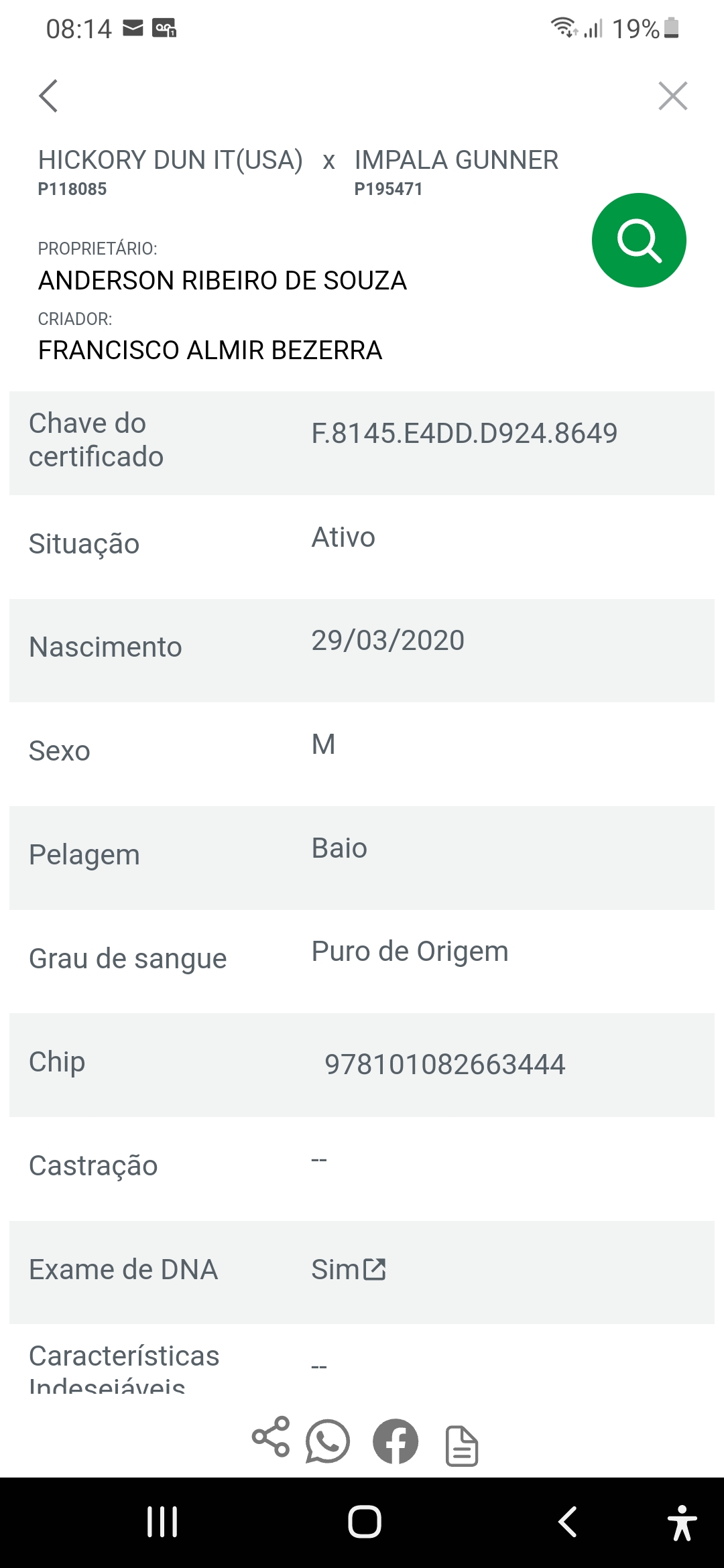Tap the green search button
This screenshot has width=724, height=1568.
pyautogui.click(x=639, y=240)
